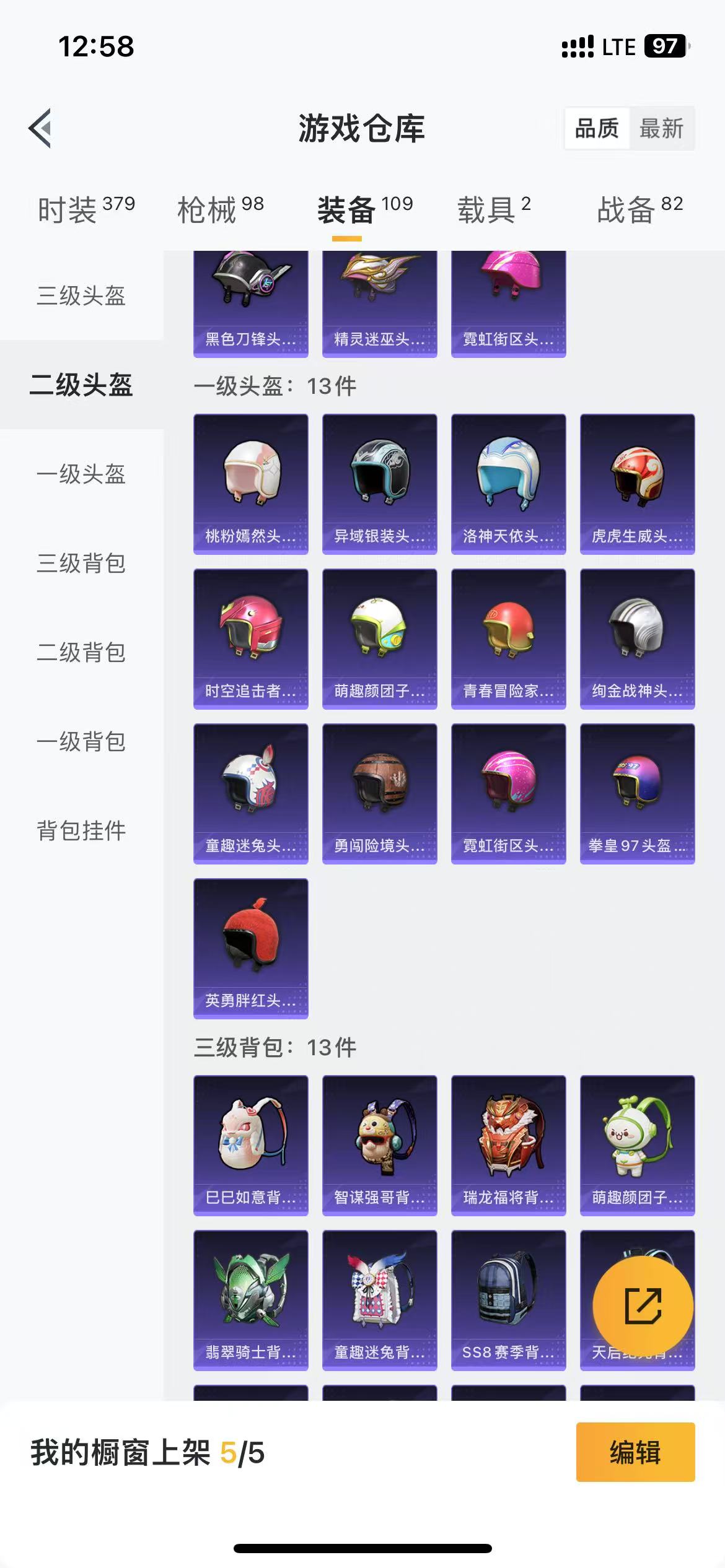Screen dimensions: 725x1568
Task: Select 三级背包 in the sidebar
Action: (x=81, y=564)
